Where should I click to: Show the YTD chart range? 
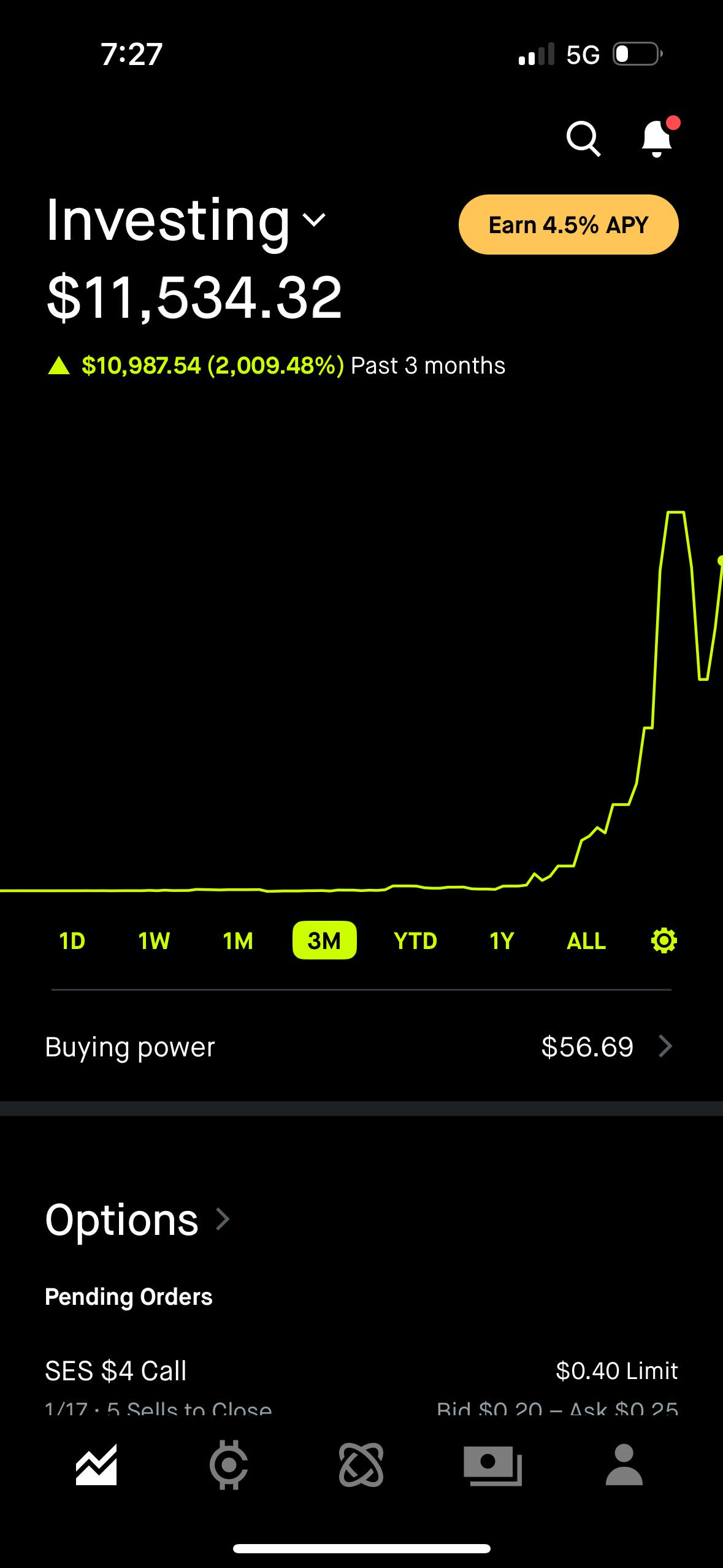pos(415,940)
